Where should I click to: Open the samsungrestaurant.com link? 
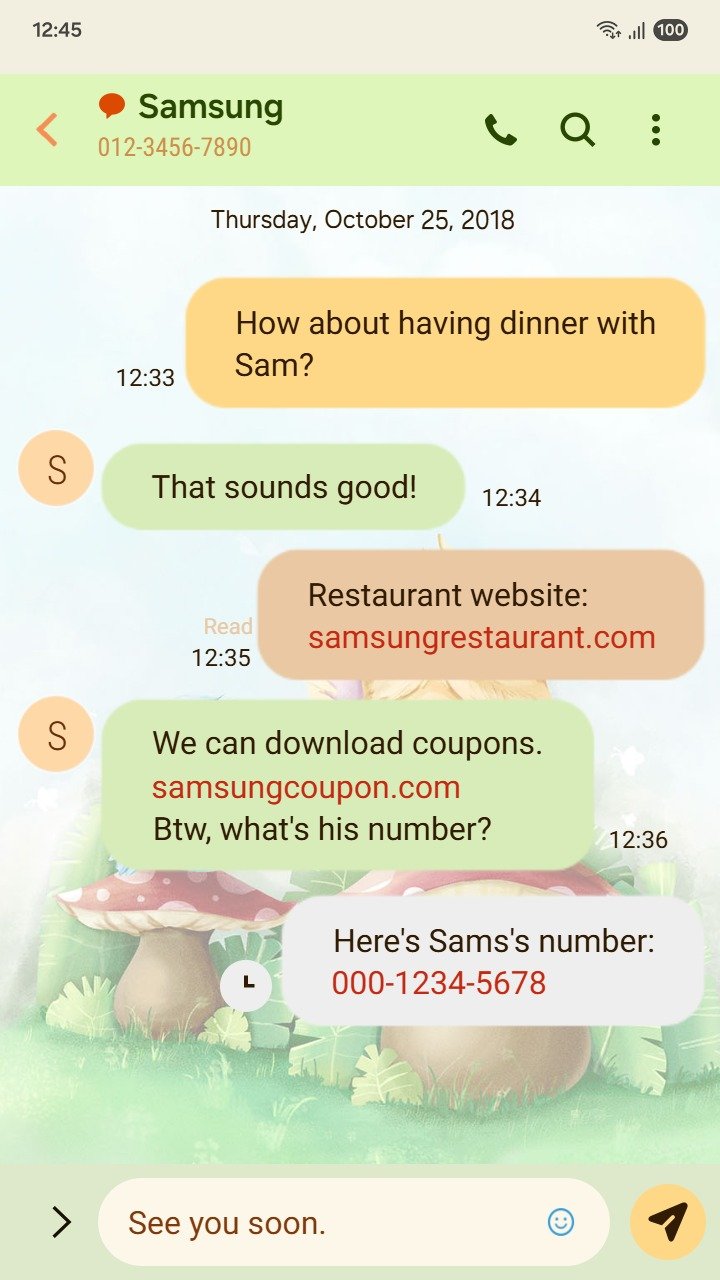[x=481, y=638]
